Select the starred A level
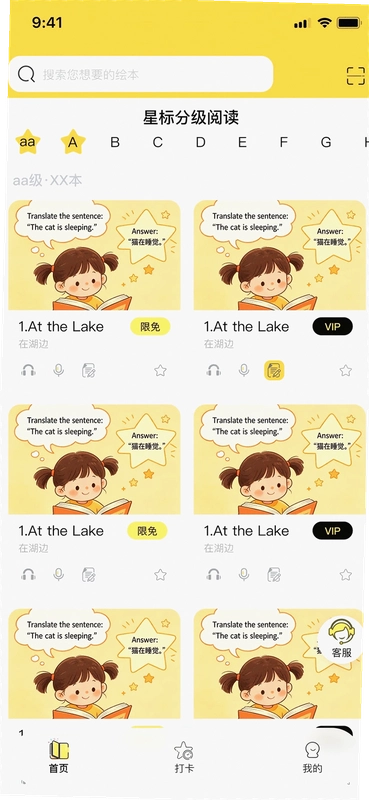This screenshot has width=369, height=800. [73, 142]
